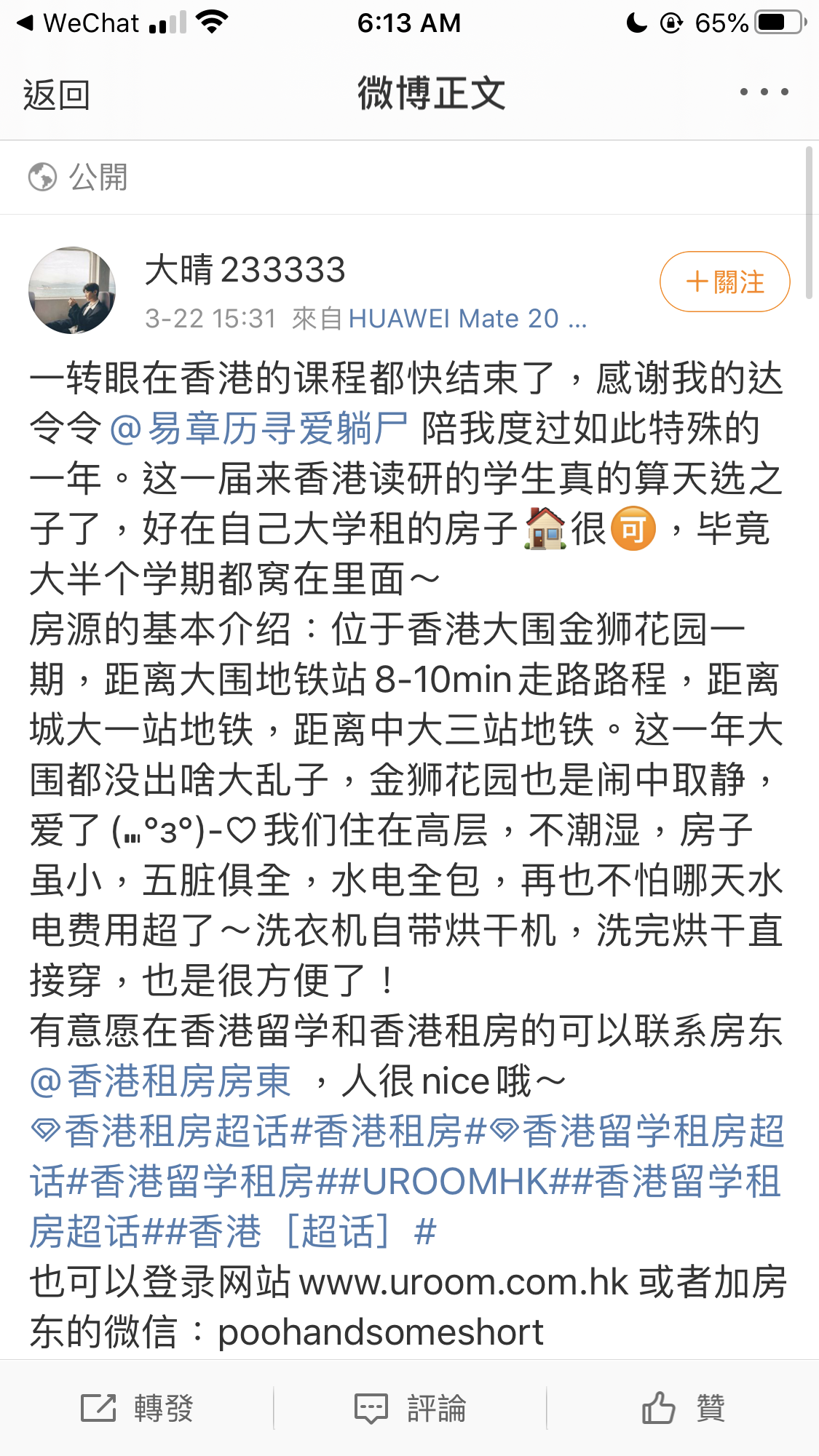Image resolution: width=819 pixels, height=1456 pixels.
Task: Open the username 大晴233333
Action: click(x=245, y=270)
